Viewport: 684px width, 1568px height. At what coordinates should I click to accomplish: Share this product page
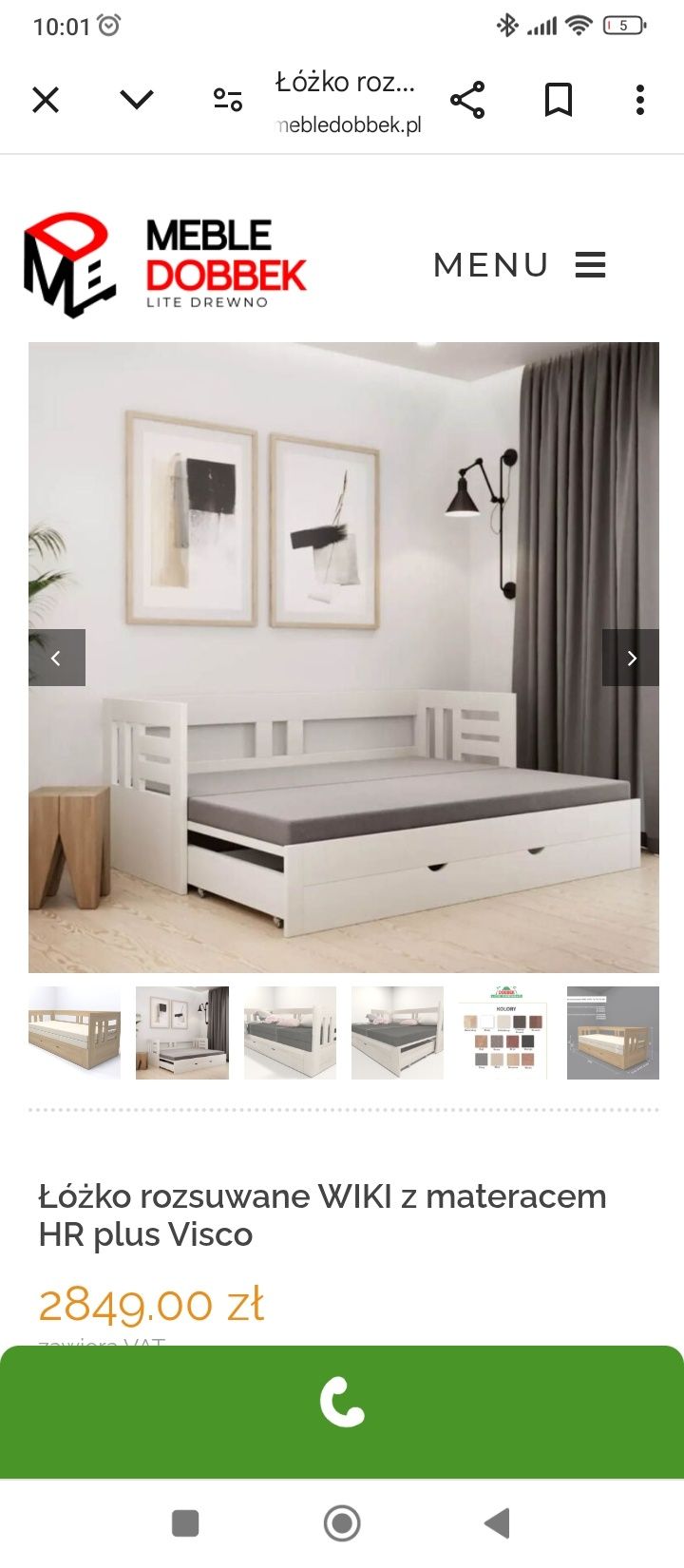pos(467,100)
